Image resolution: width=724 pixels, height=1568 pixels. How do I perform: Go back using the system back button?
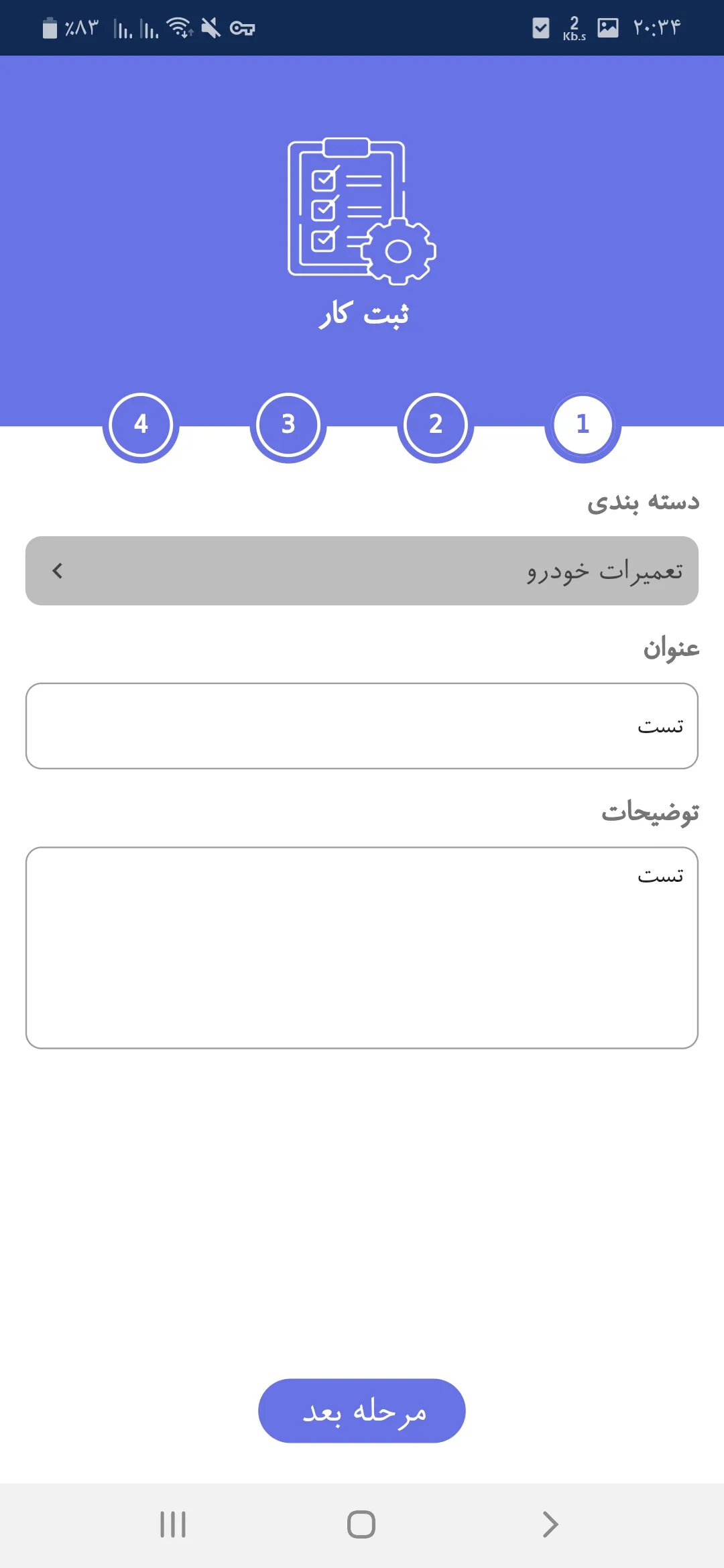[550, 1524]
